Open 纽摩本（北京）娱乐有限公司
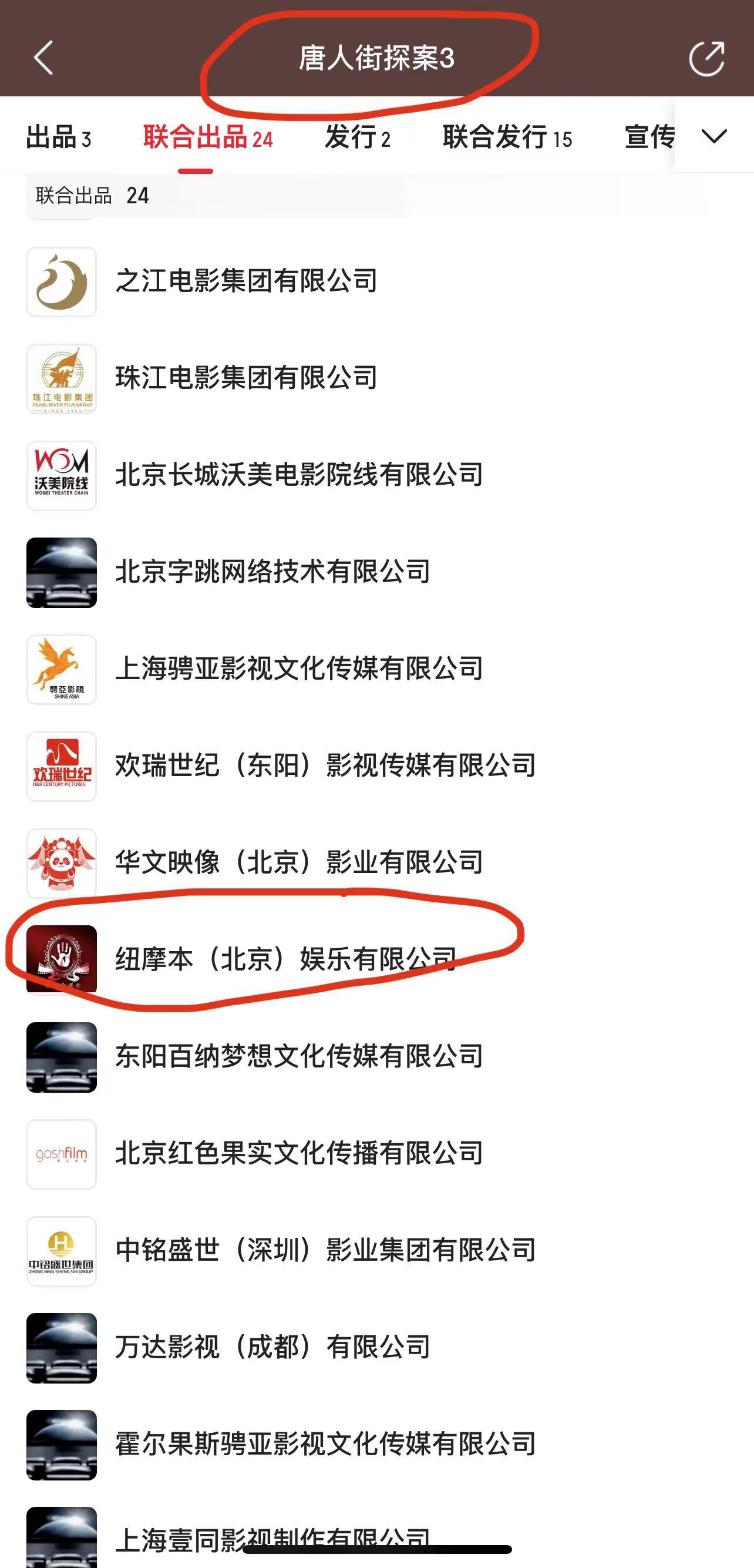The image size is (754, 1568). [x=286, y=959]
